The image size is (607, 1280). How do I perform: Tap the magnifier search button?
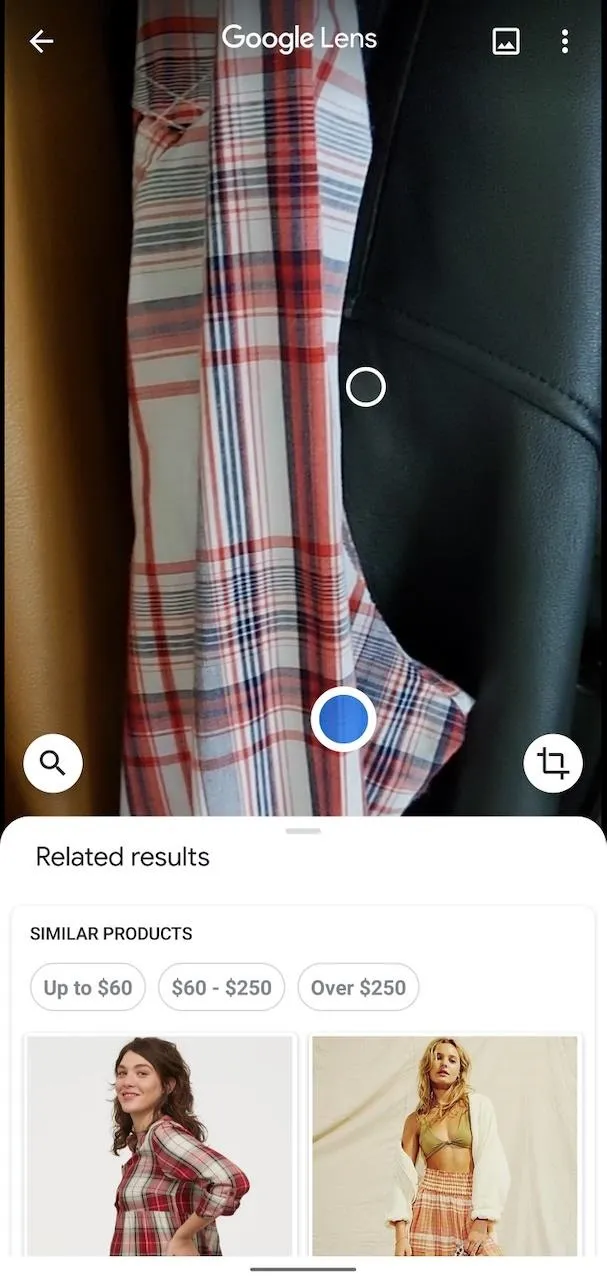[53, 763]
